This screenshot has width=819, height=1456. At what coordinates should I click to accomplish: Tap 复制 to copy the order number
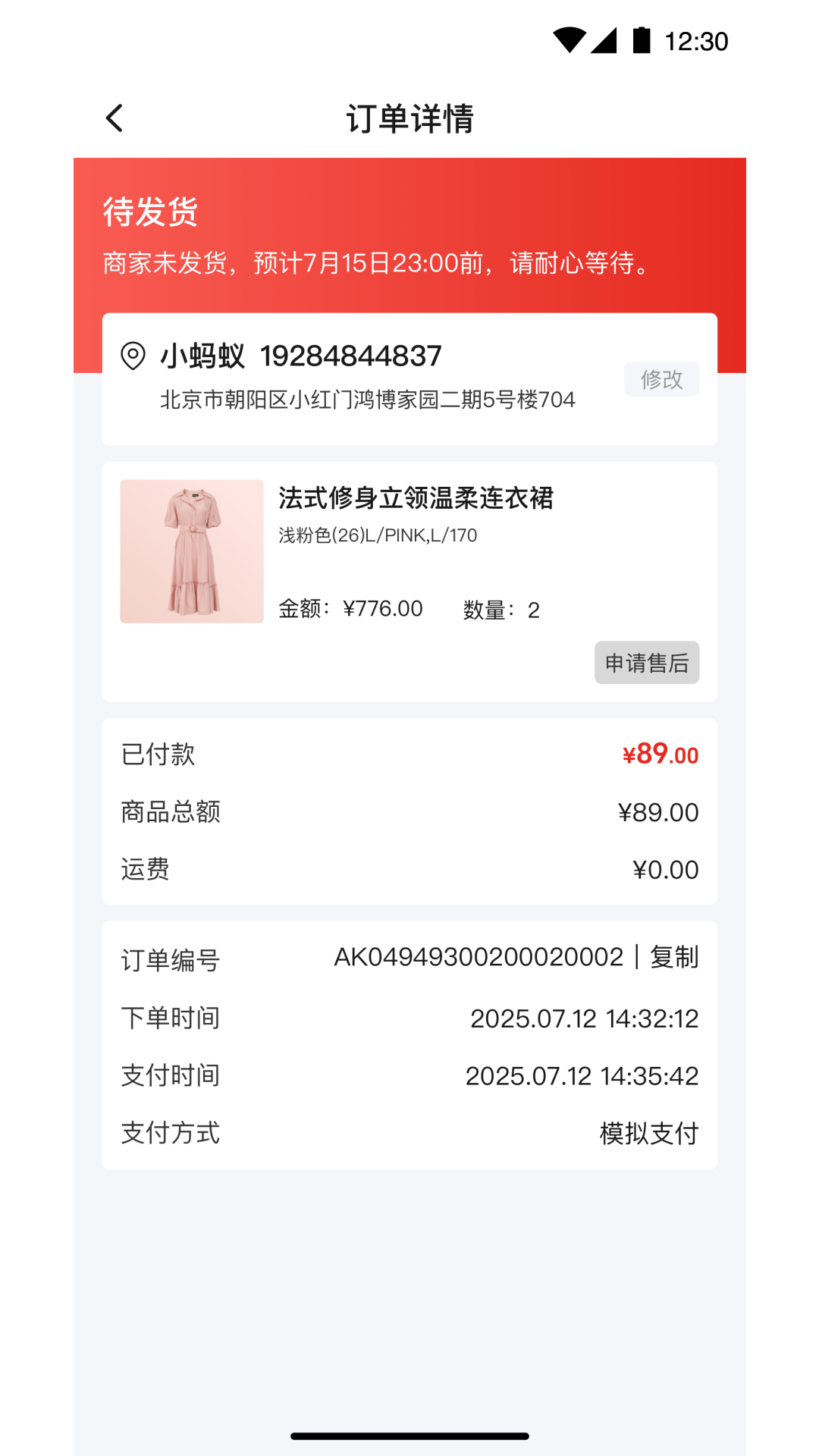(x=676, y=958)
